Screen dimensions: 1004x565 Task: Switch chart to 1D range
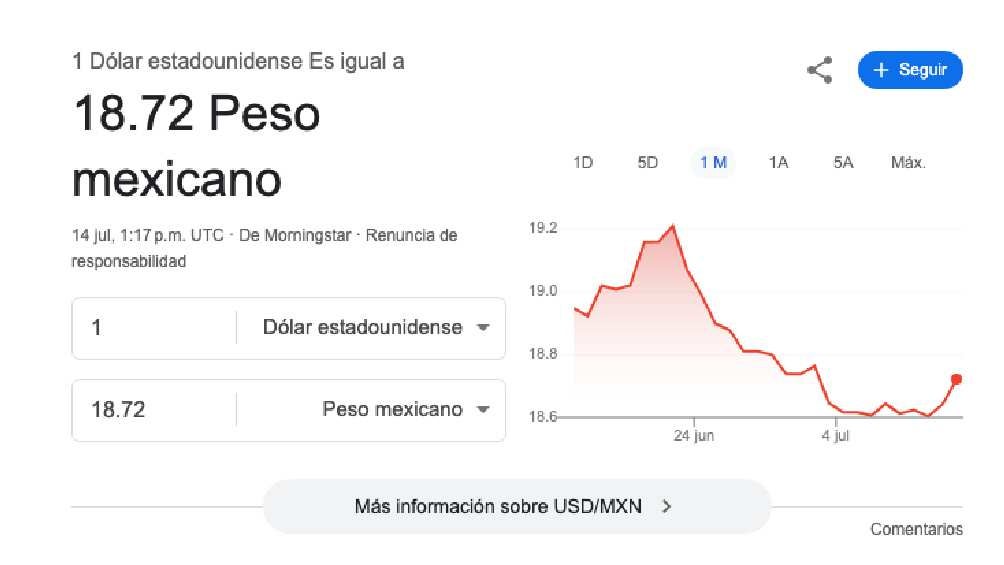coord(583,162)
